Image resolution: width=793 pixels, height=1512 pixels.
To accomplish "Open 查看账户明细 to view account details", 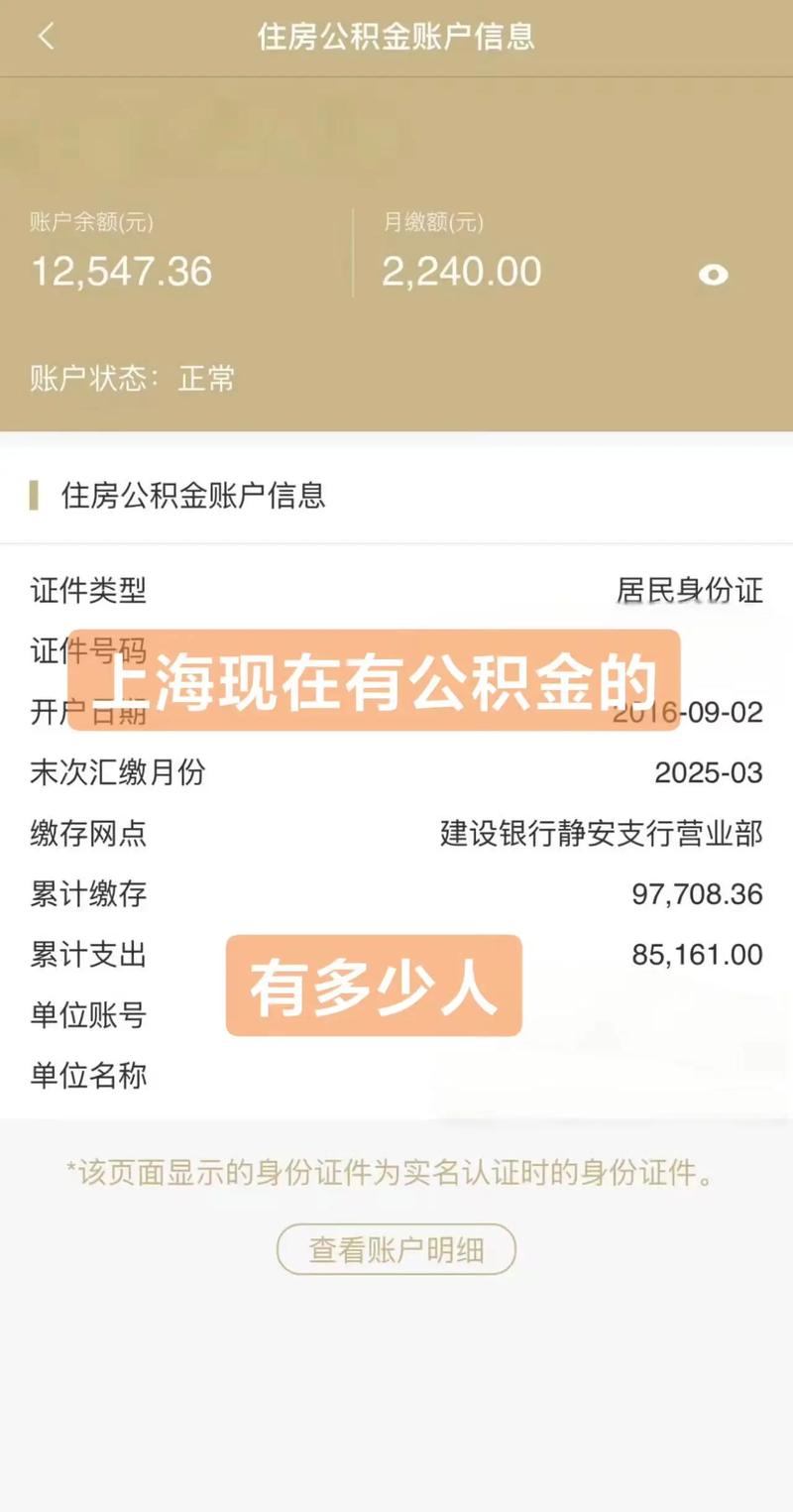I will tap(396, 1249).
